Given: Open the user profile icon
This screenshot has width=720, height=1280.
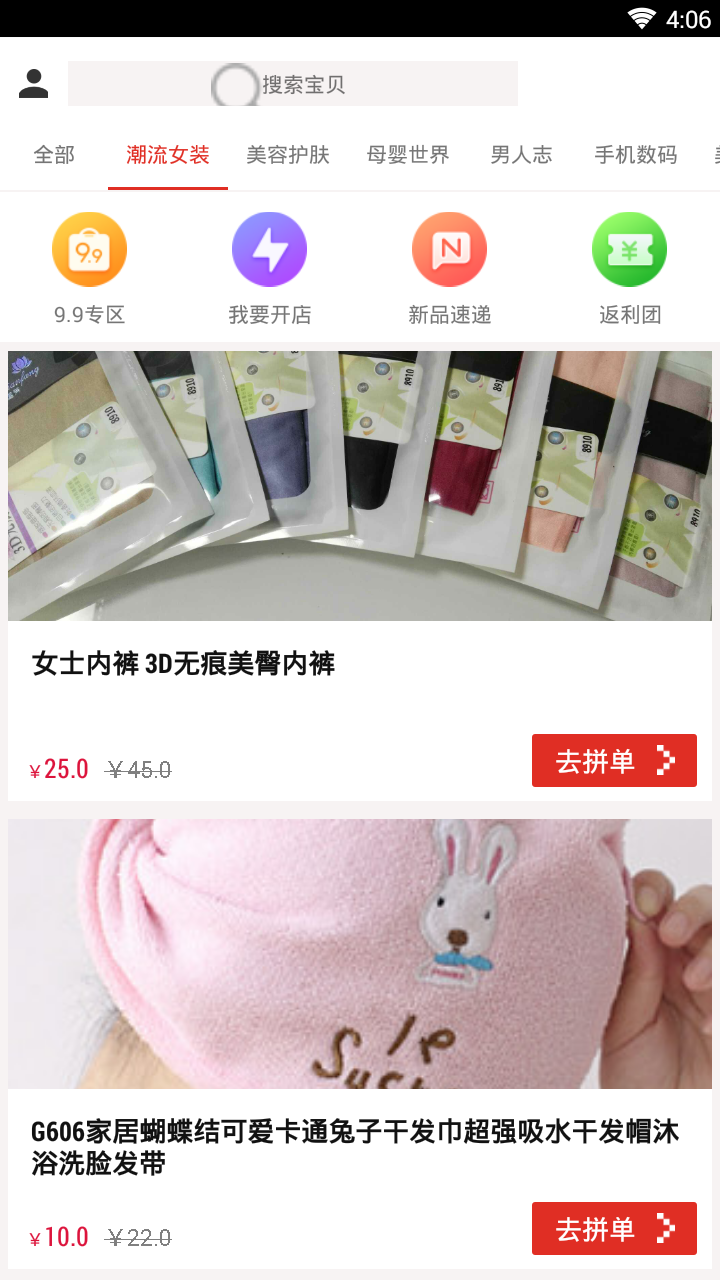Looking at the screenshot, I should point(34,84).
